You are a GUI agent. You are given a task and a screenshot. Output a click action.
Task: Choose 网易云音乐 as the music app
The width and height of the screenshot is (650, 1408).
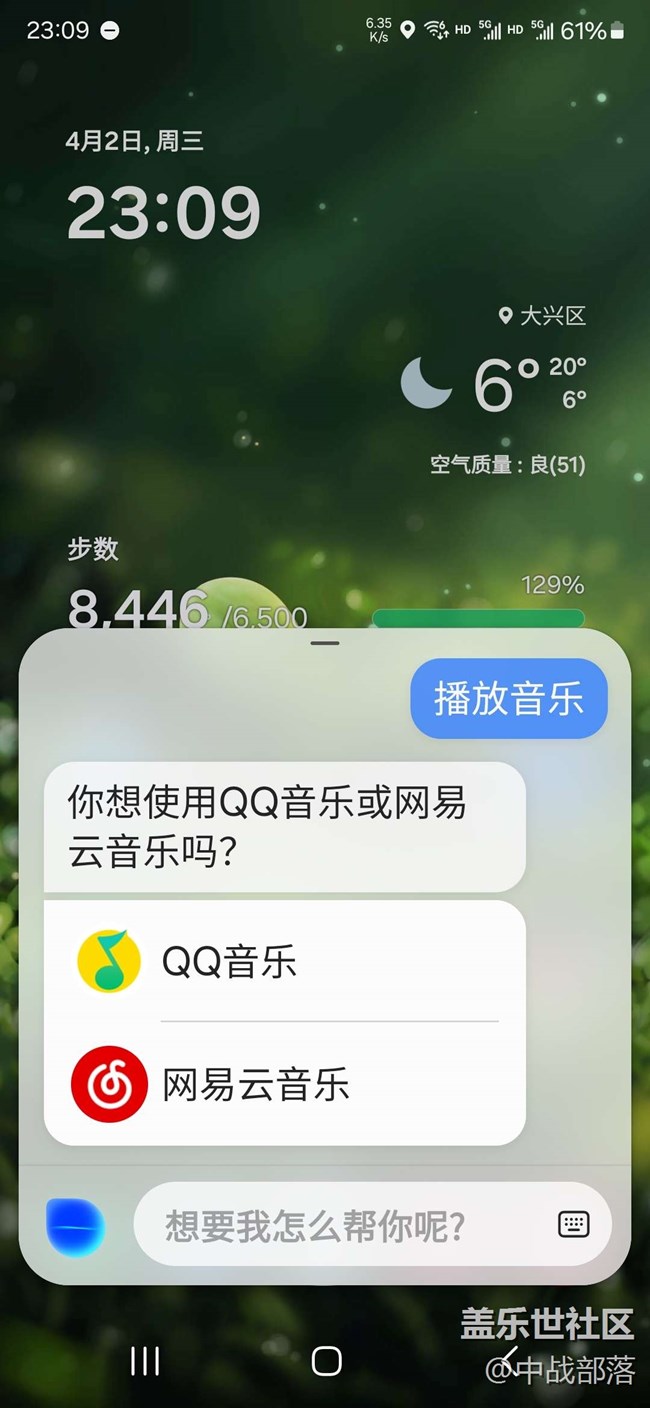[285, 1084]
